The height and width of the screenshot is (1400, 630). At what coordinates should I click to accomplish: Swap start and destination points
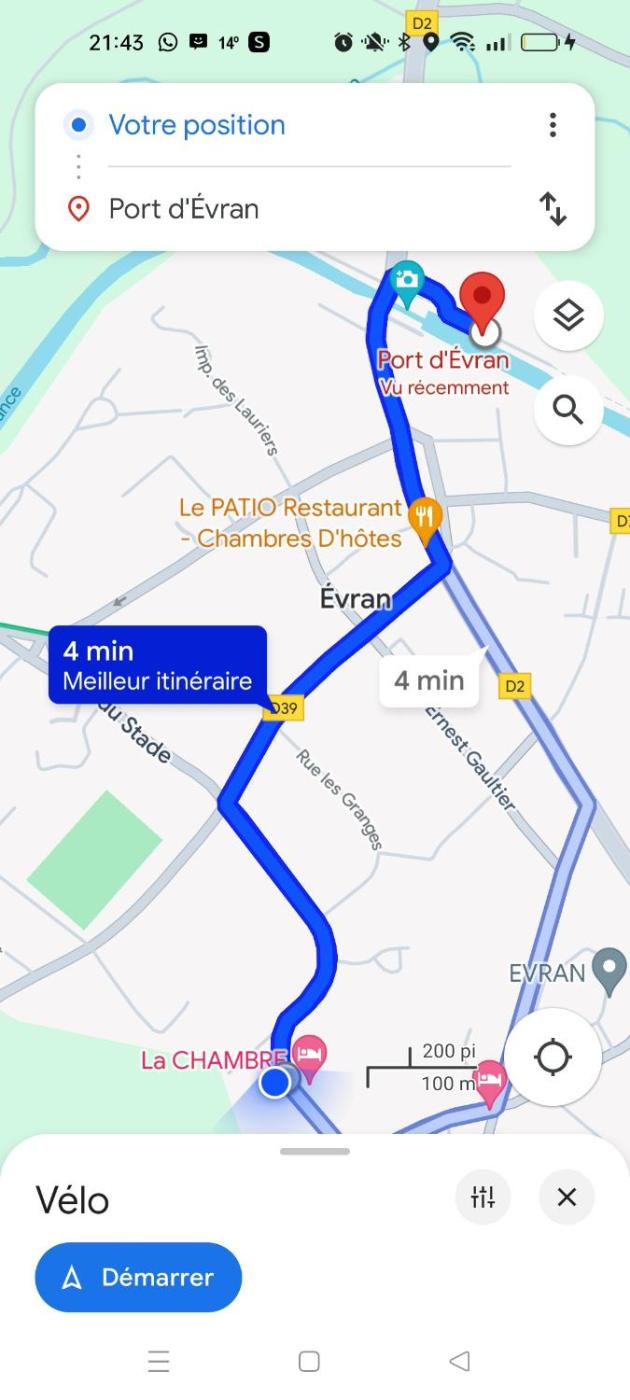(552, 209)
